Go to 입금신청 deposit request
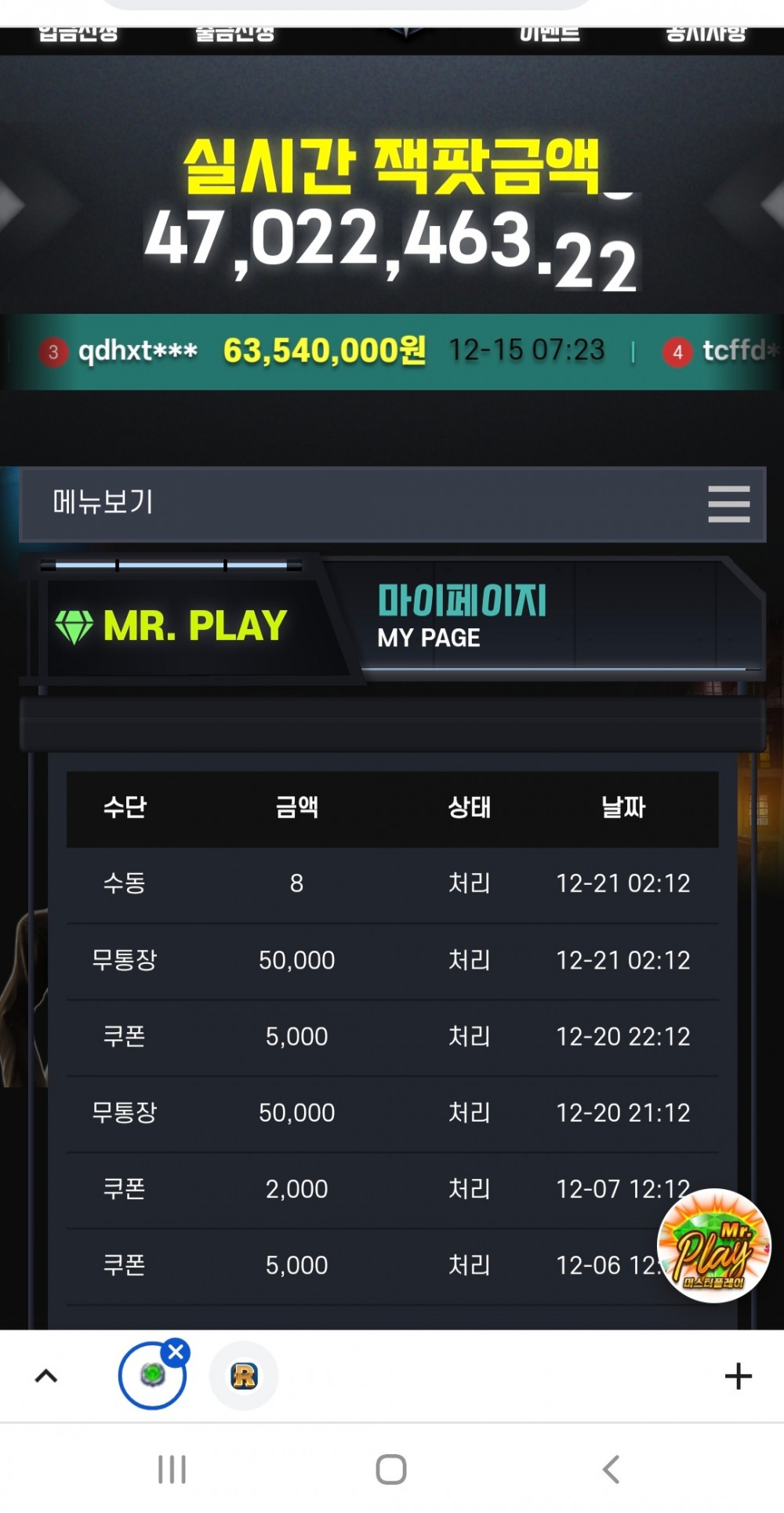 (x=78, y=35)
